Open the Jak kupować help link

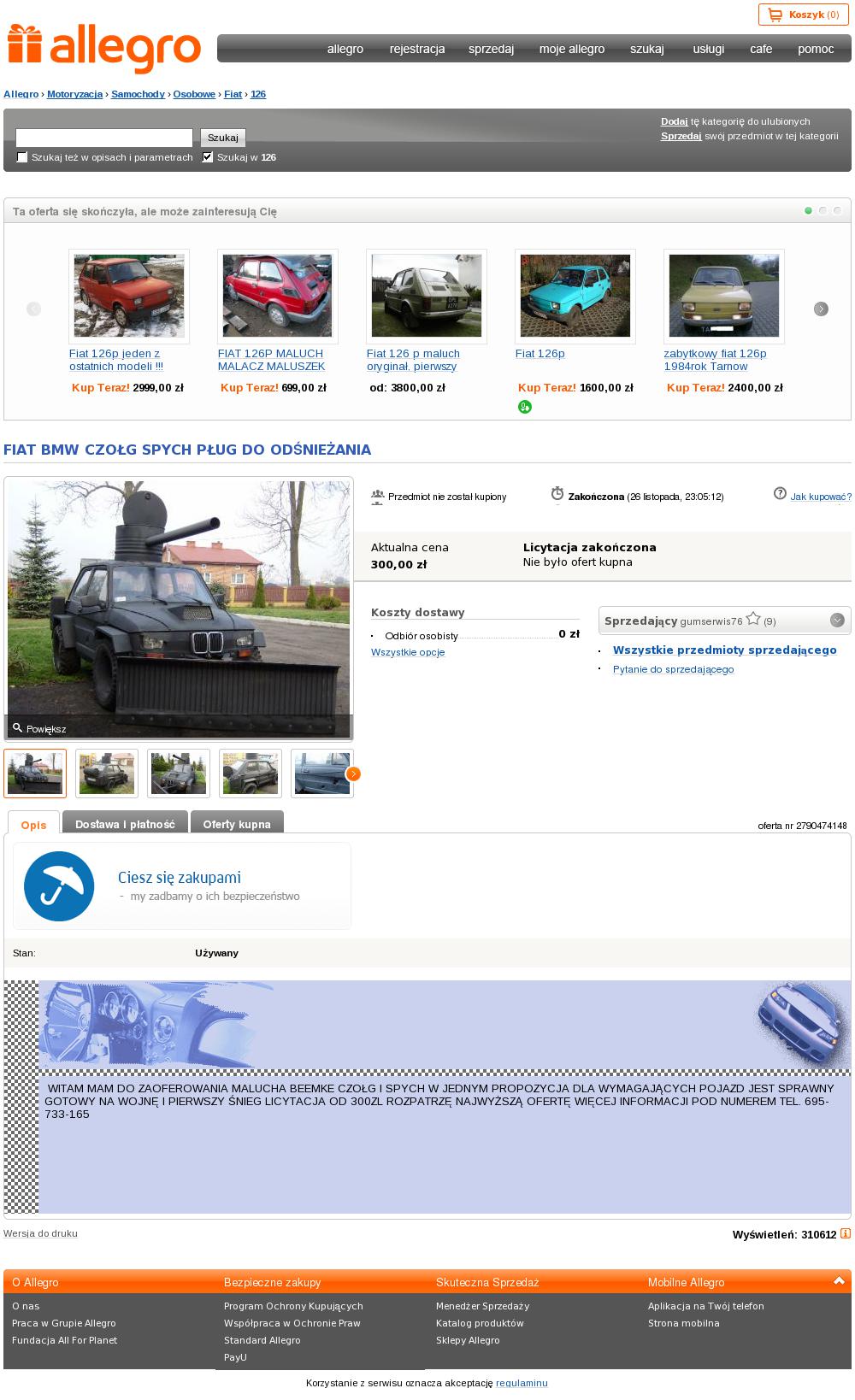click(x=821, y=497)
